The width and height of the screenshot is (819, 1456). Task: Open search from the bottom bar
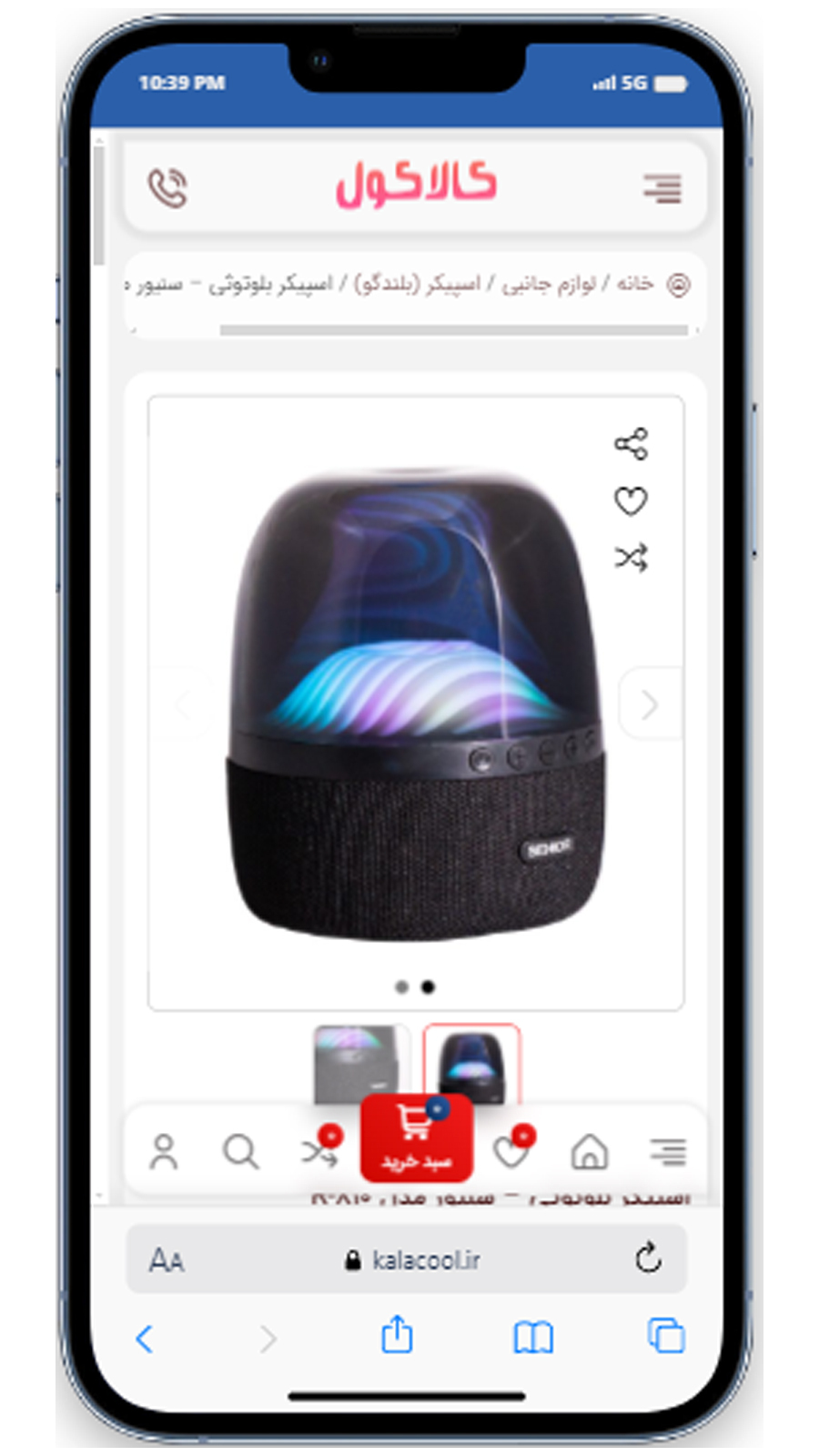tap(241, 1152)
